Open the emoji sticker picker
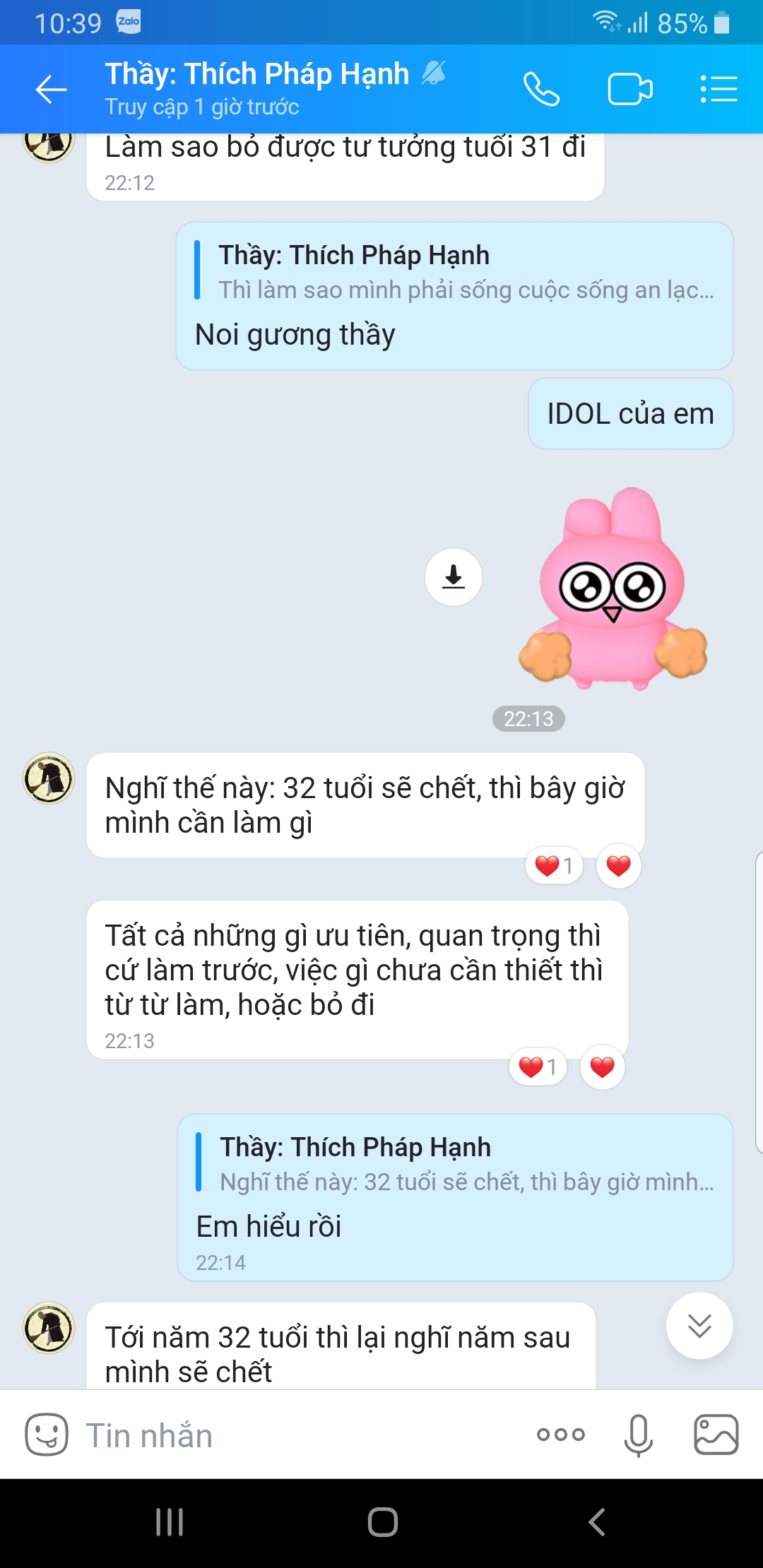 click(x=47, y=1435)
